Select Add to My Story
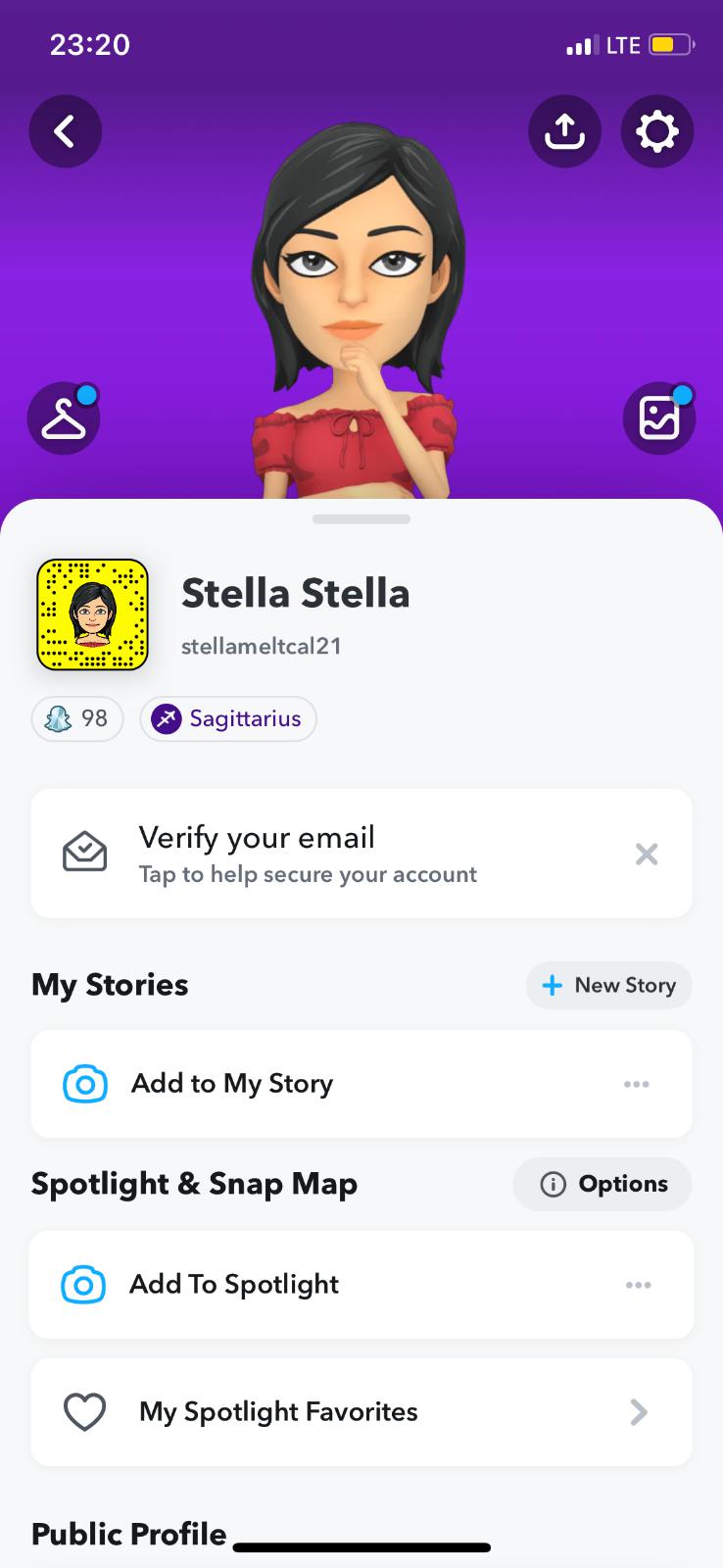This screenshot has width=723, height=1568. pos(232,1084)
